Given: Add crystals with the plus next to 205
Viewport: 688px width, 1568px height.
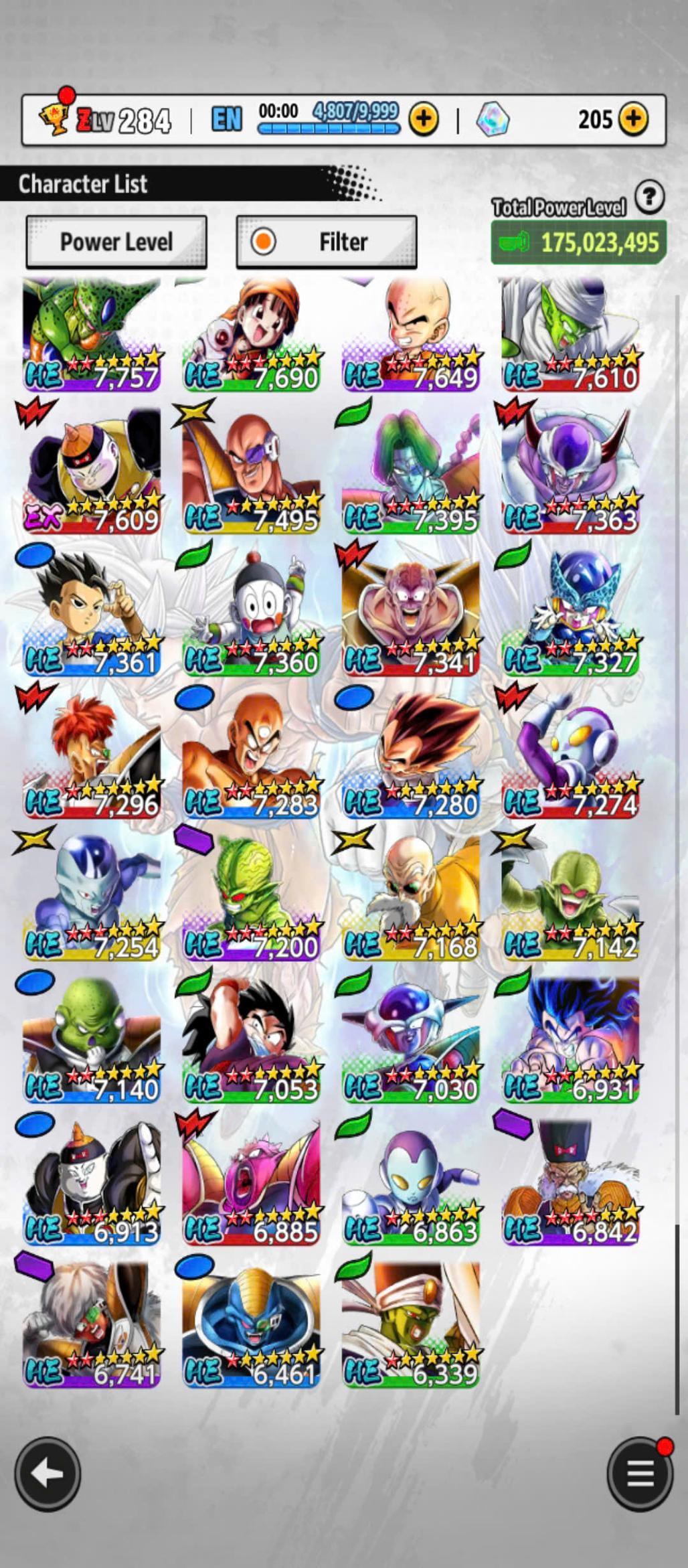Looking at the screenshot, I should click(x=633, y=119).
